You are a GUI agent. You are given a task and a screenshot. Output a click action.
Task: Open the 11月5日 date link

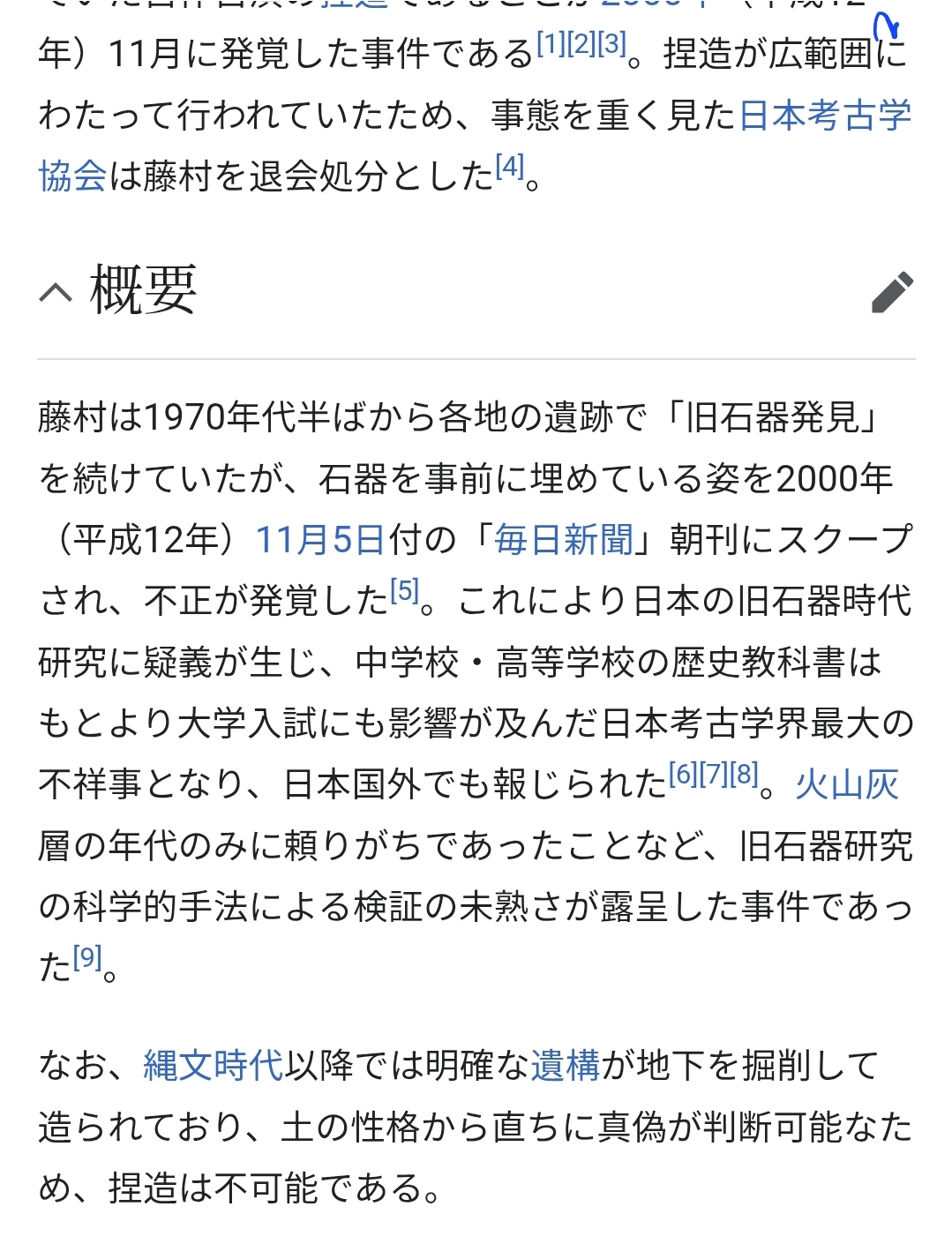319,539
